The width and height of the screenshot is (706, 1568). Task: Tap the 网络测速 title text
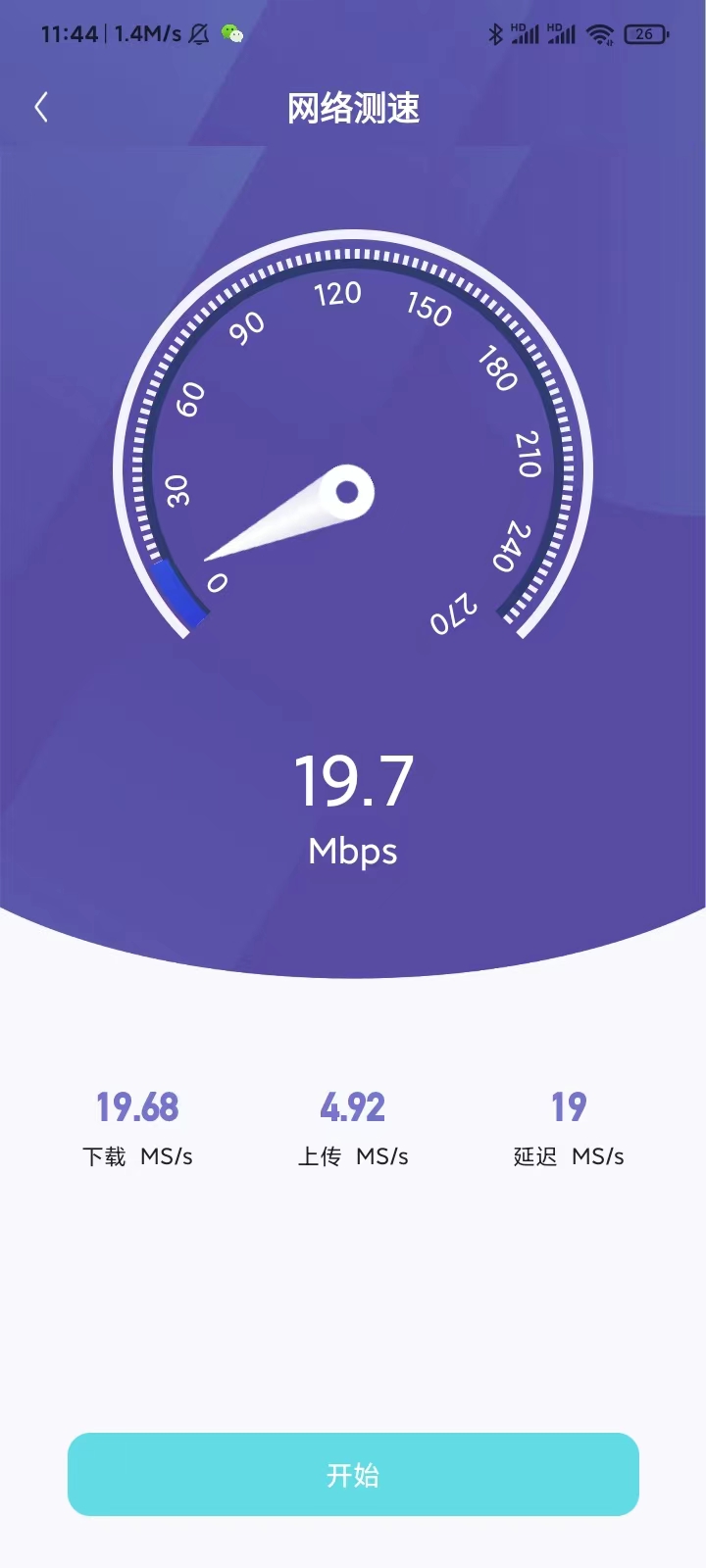pos(352,110)
